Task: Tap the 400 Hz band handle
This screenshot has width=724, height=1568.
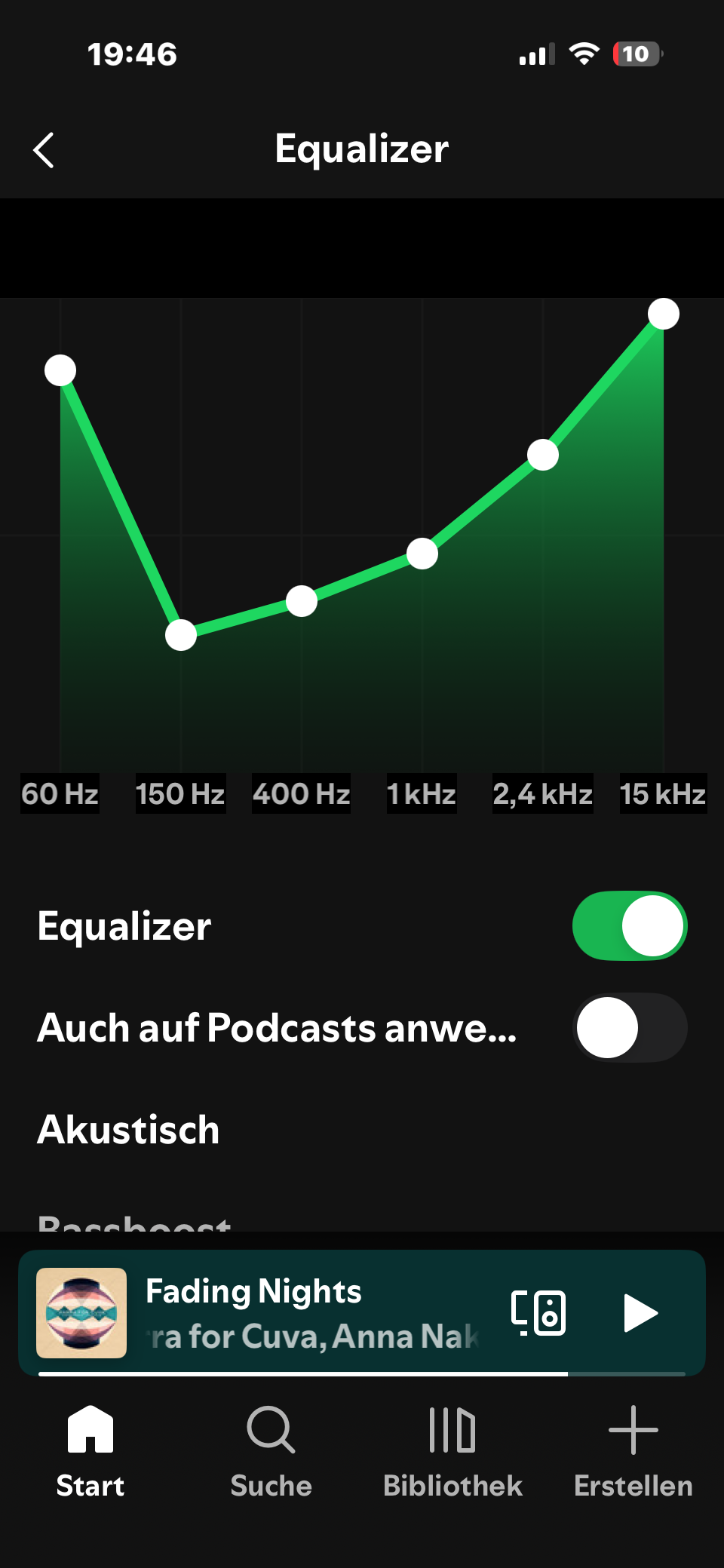Action: click(x=302, y=601)
